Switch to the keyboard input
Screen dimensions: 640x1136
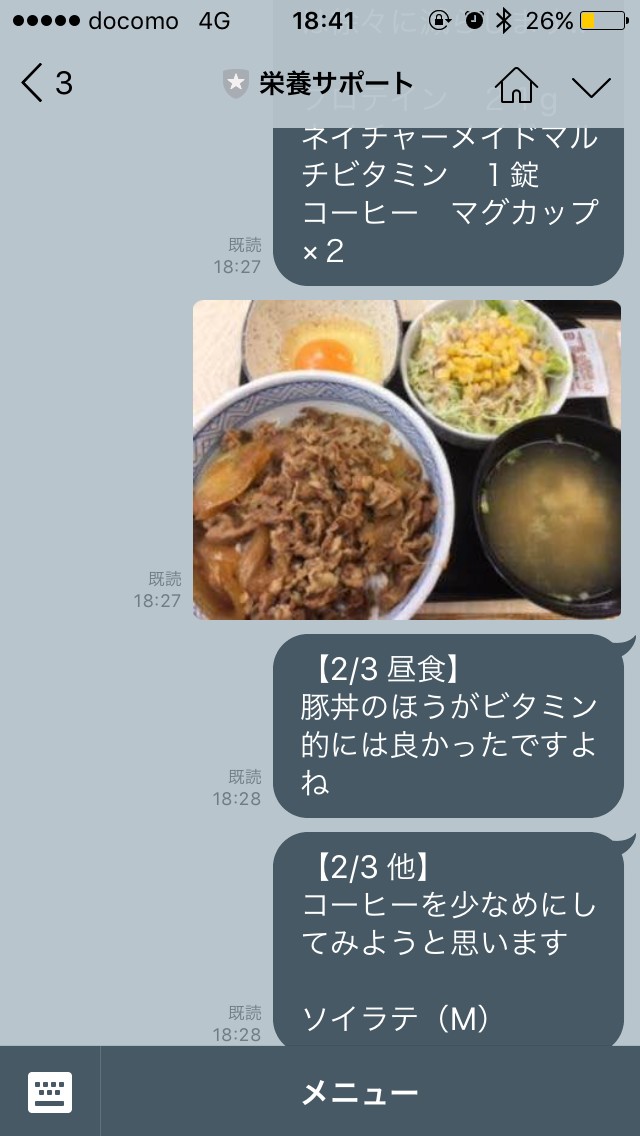coord(50,1092)
